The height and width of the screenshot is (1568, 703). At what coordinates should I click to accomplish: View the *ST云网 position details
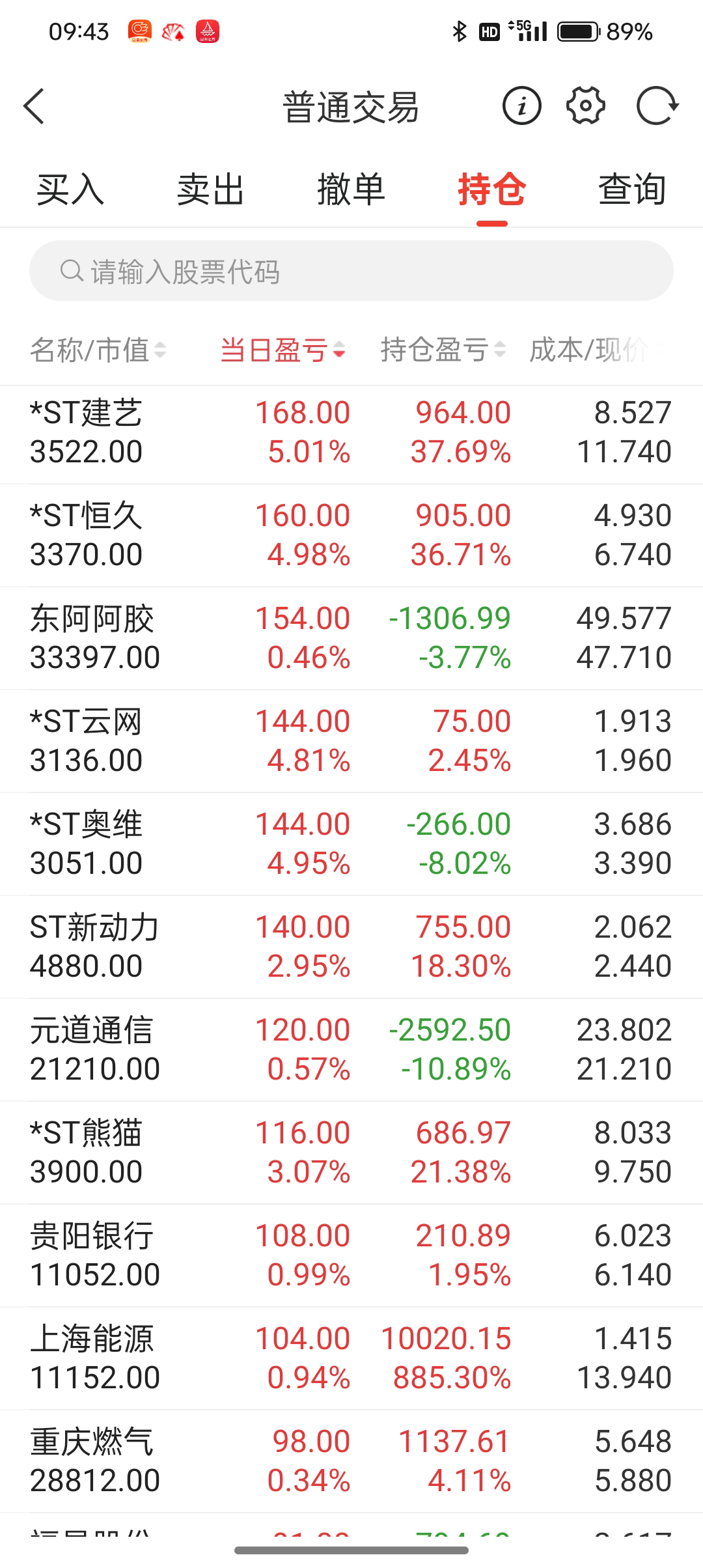pyautogui.click(x=351, y=741)
